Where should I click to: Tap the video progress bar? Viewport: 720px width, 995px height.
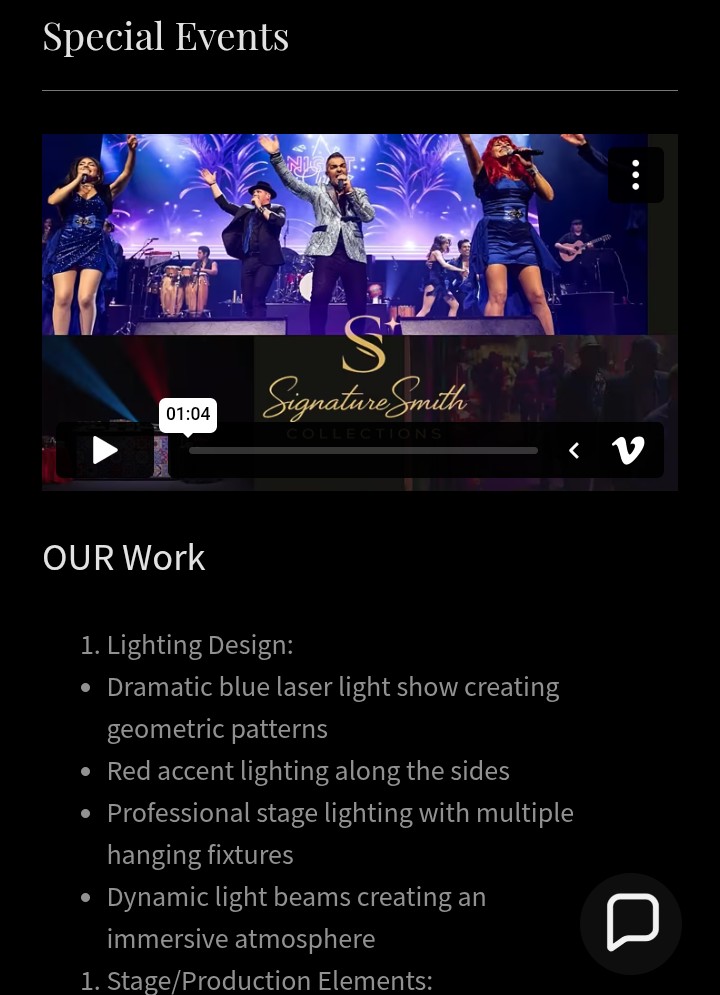coord(363,451)
